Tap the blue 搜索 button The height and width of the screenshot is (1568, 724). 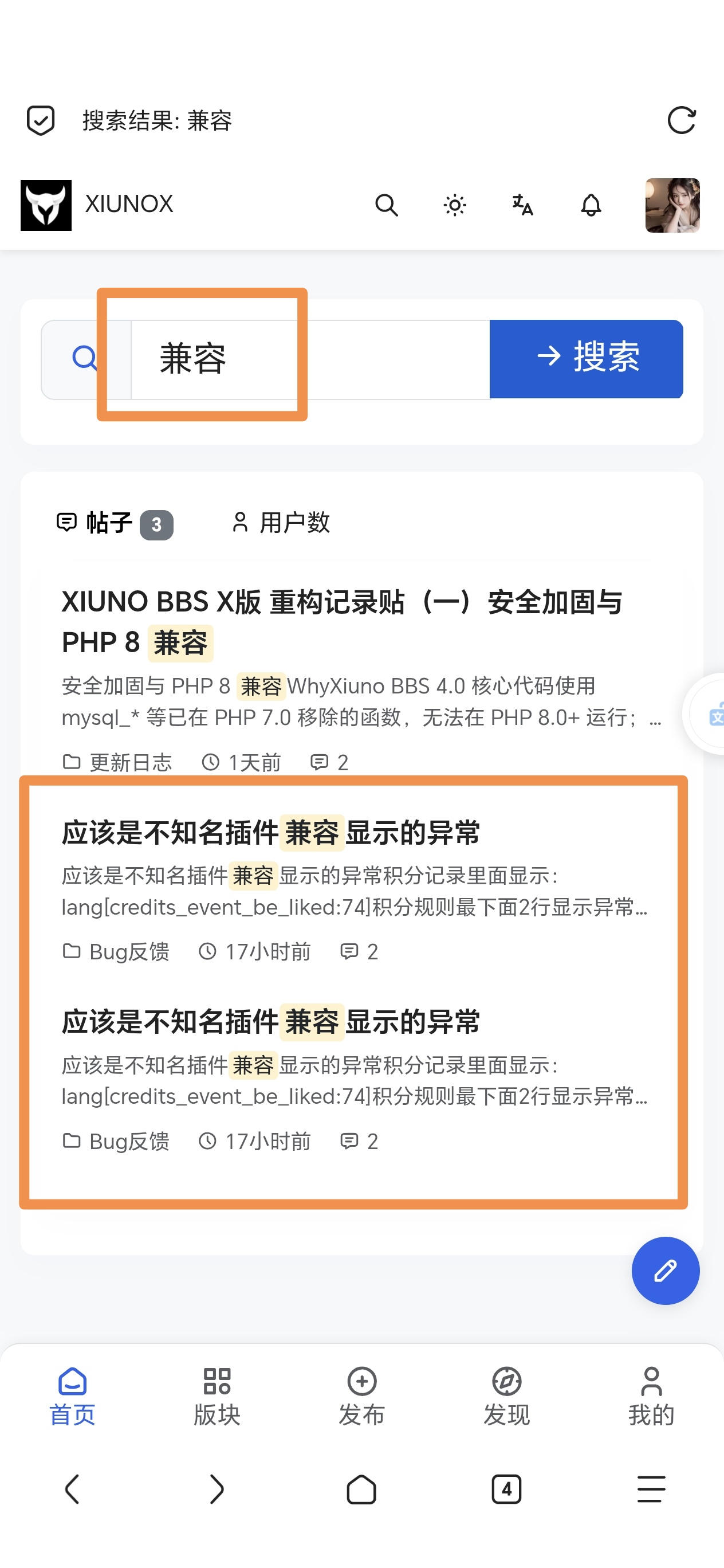point(587,359)
